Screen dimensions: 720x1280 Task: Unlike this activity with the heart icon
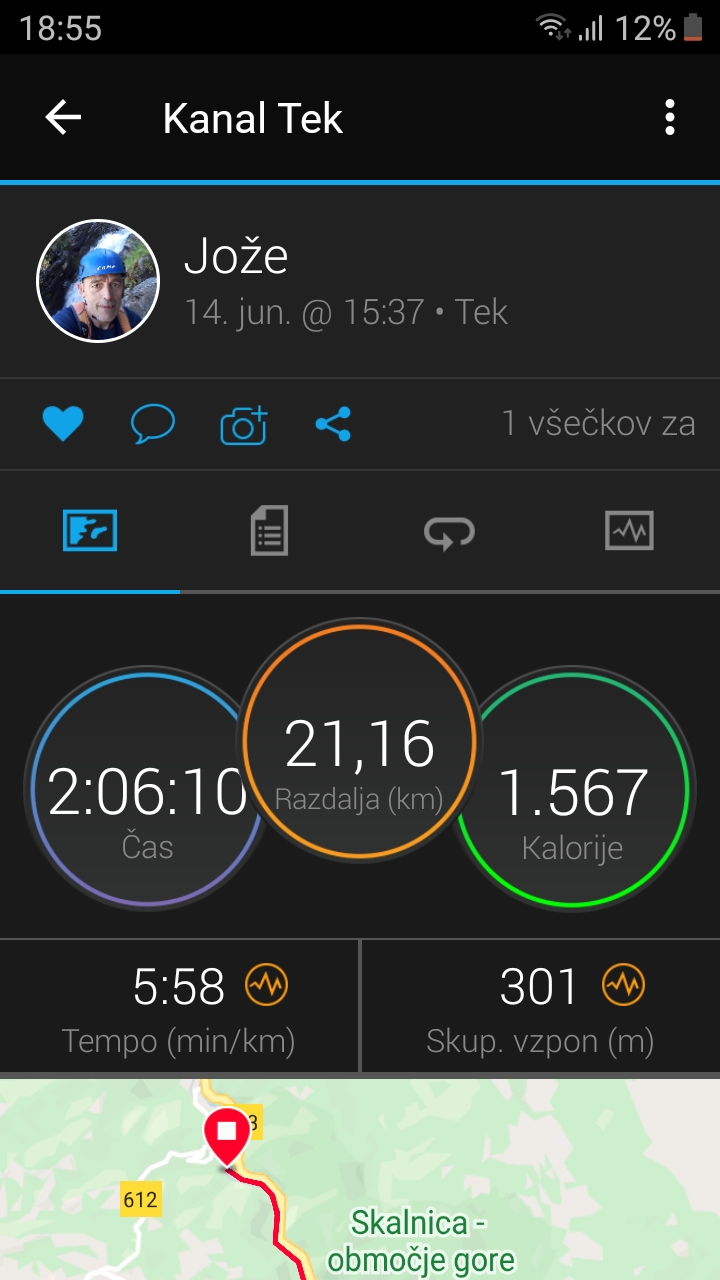tap(63, 425)
